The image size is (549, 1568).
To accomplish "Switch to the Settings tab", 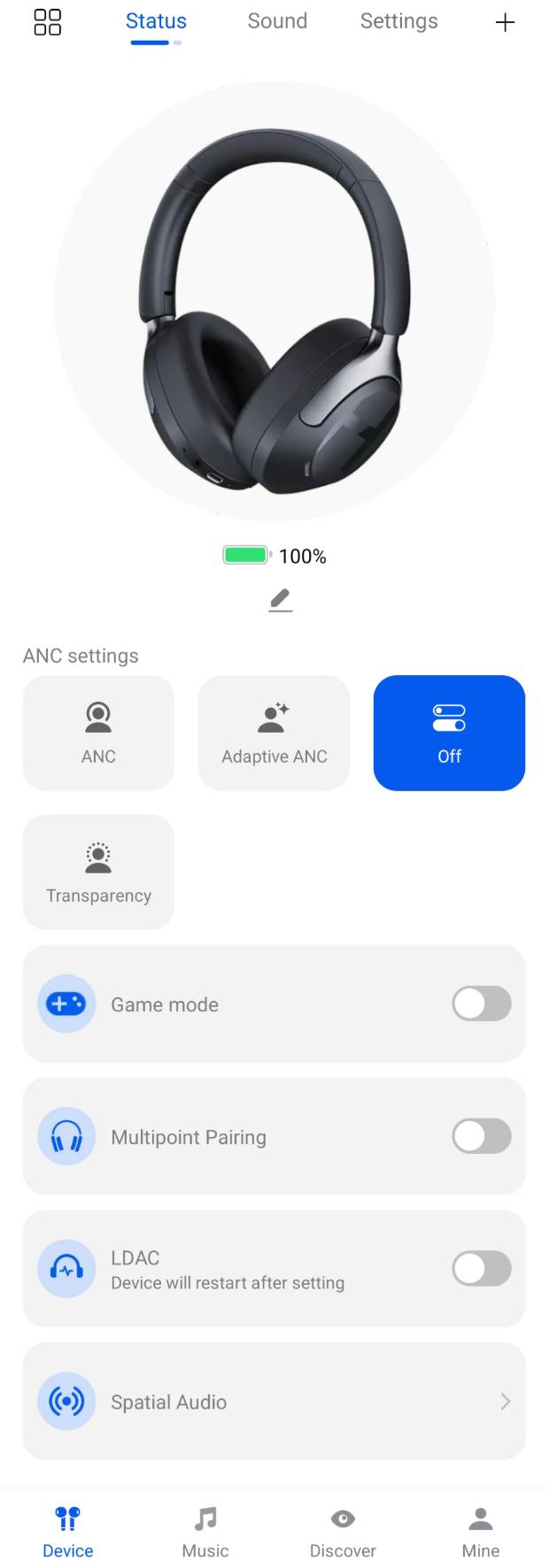I will click(x=398, y=21).
